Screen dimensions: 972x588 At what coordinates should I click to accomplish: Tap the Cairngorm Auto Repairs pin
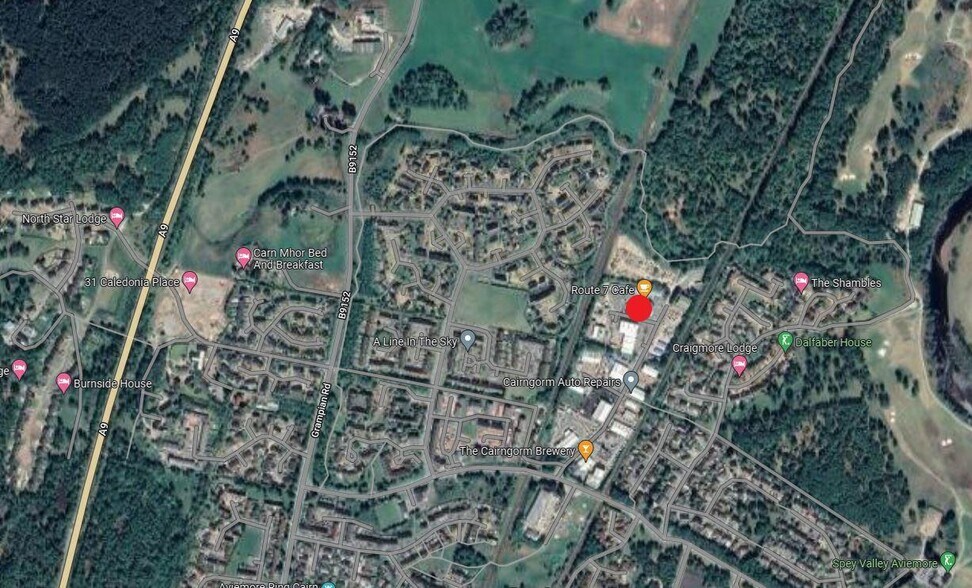(x=631, y=380)
